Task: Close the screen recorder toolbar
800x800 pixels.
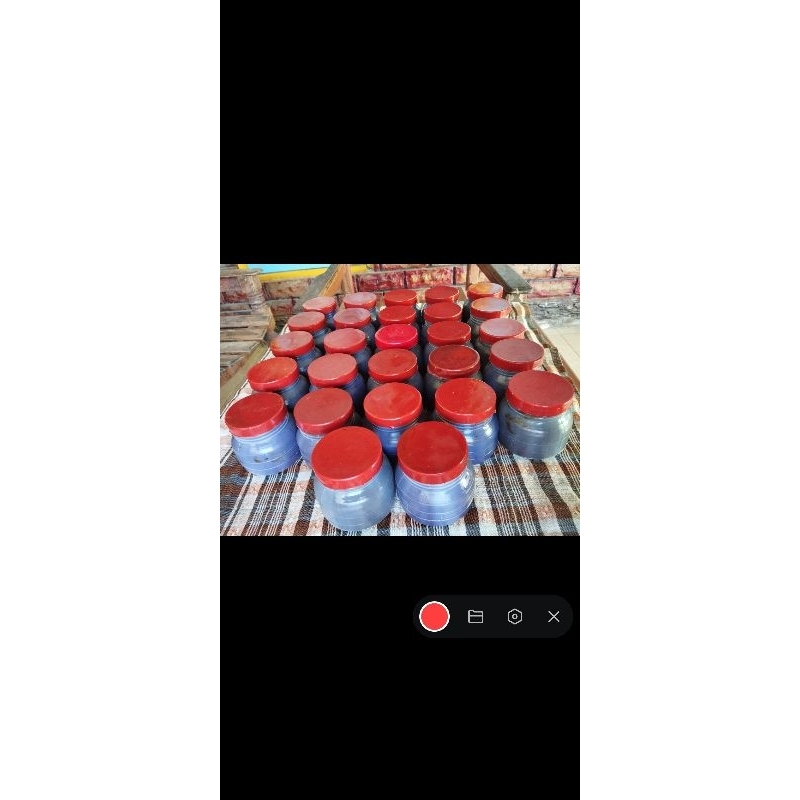Action: [554, 617]
